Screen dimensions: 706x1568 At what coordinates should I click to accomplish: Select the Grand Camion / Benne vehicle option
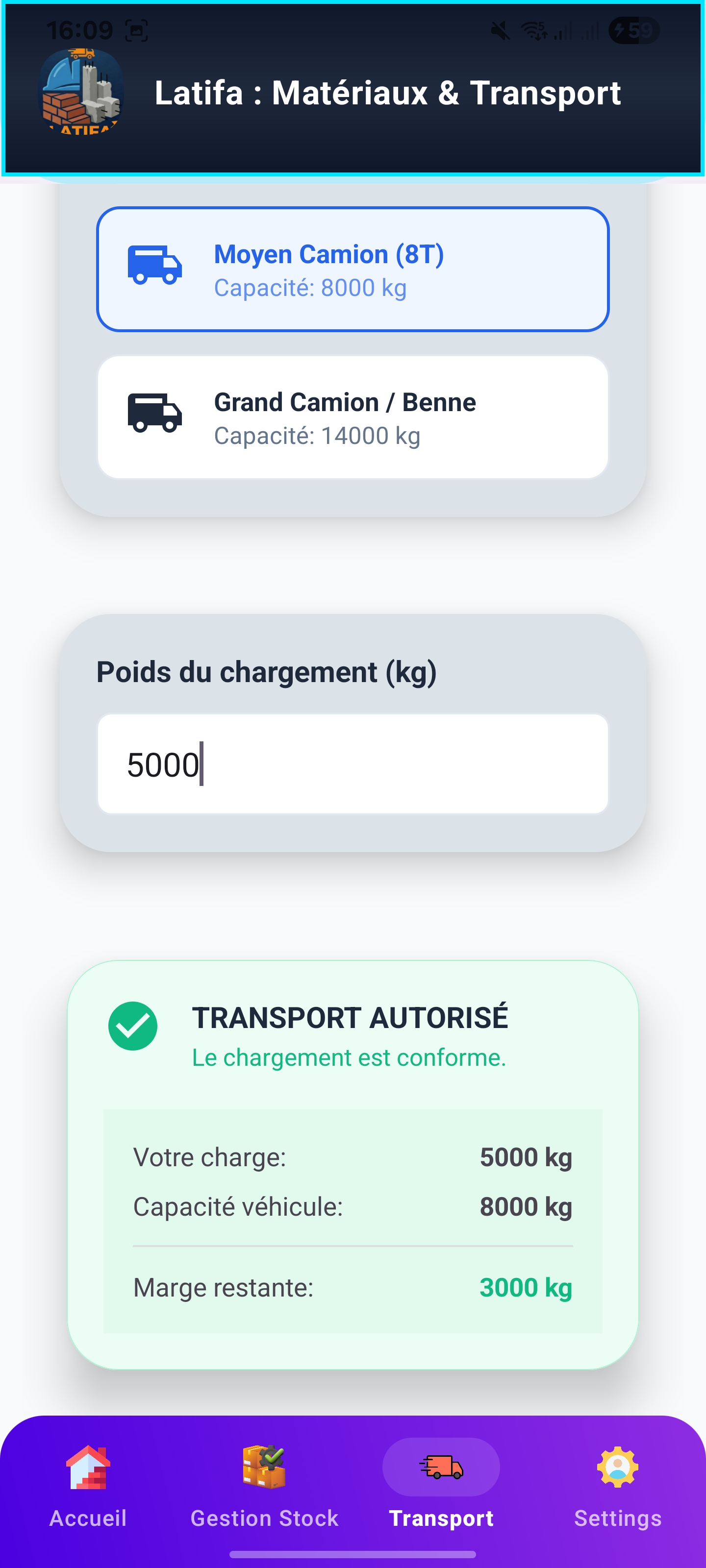[353, 416]
